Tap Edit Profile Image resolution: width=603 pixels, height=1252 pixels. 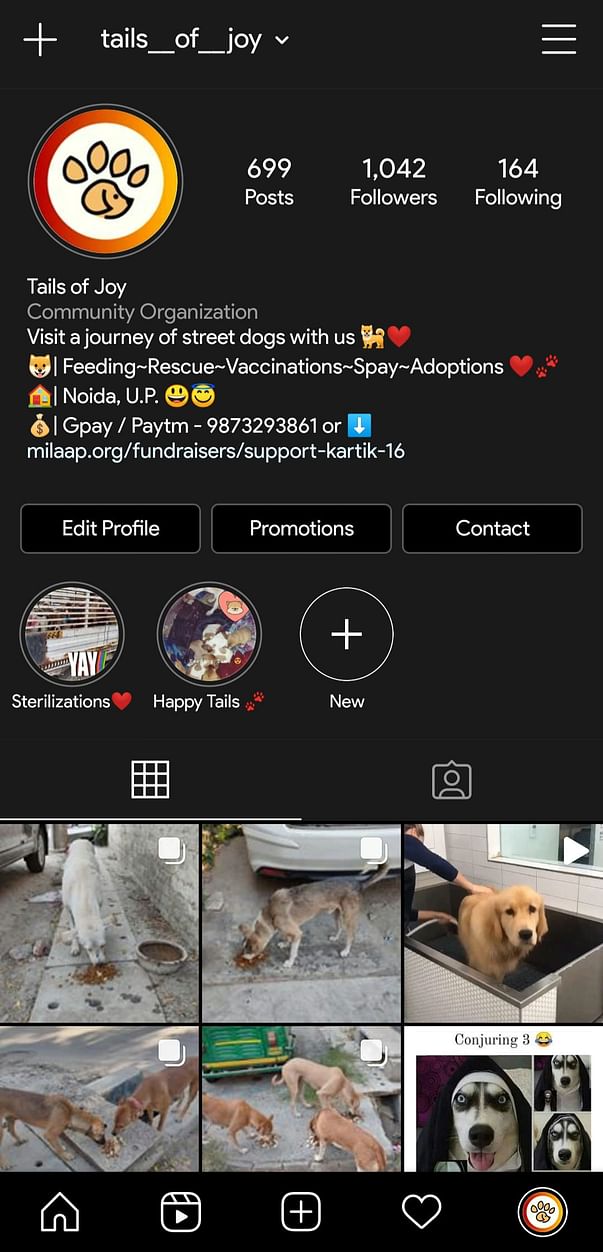pyautogui.click(x=110, y=528)
